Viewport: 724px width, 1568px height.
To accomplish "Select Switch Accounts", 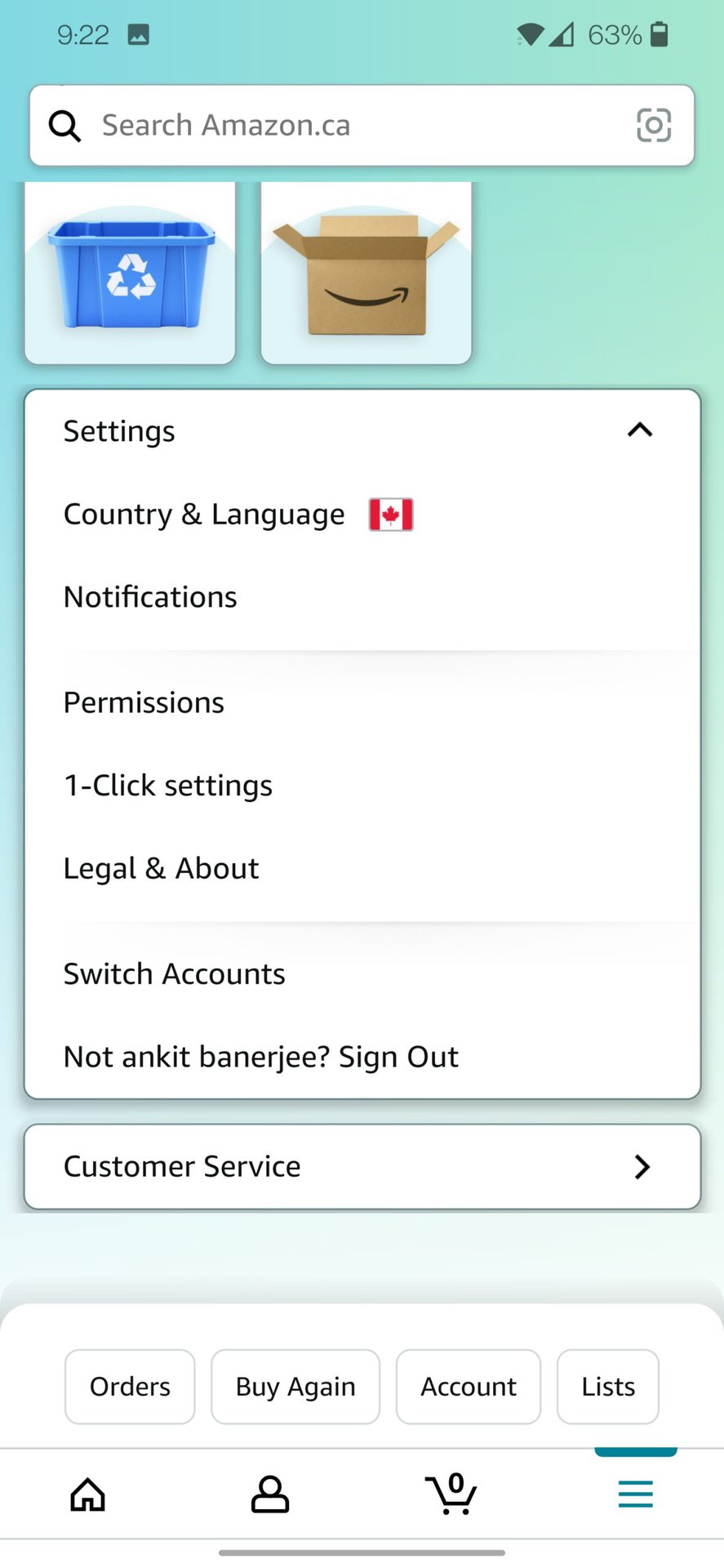I will [x=175, y=973].
